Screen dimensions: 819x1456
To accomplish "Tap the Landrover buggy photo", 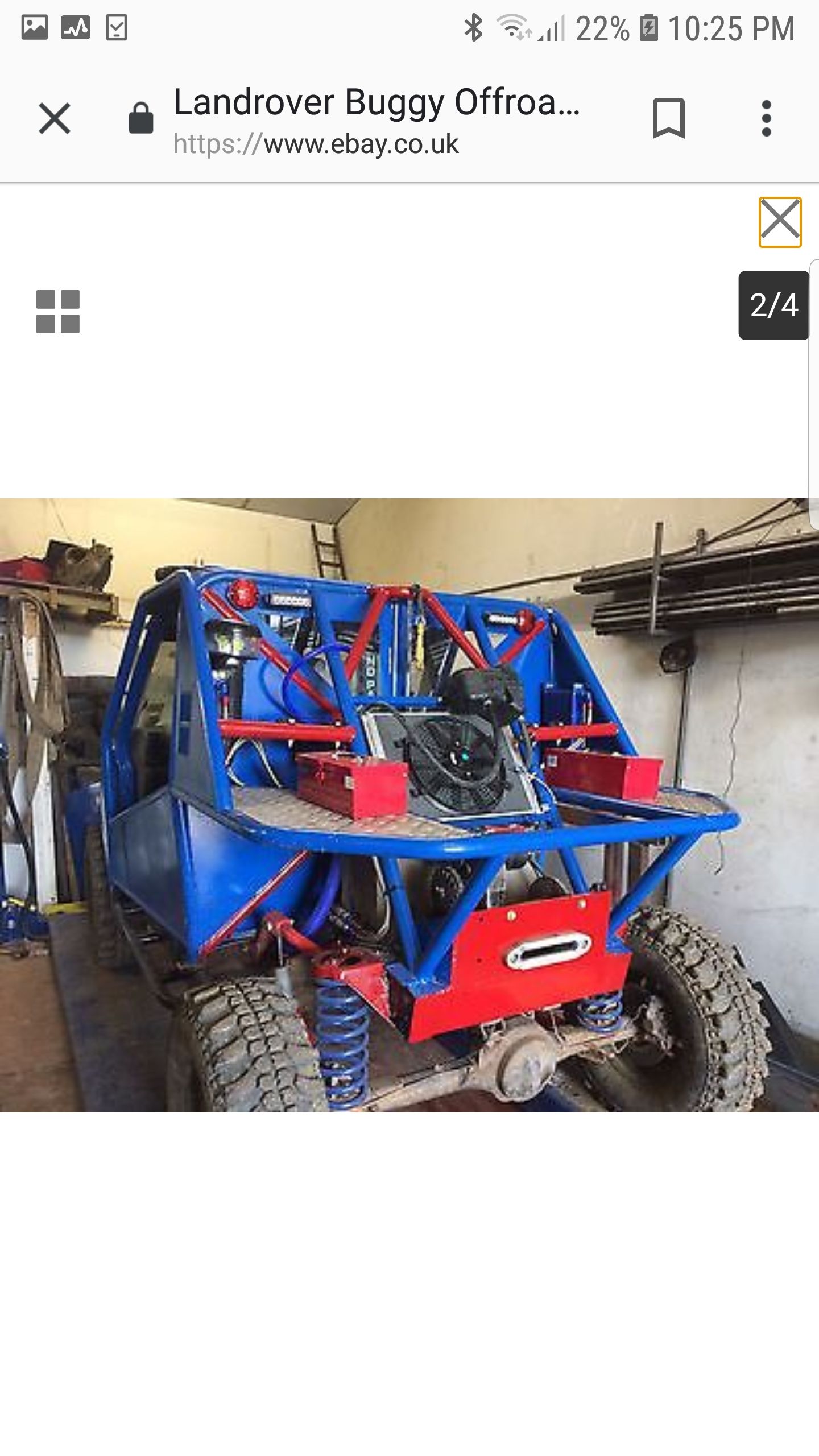I will pyautogui.click(x=409, y=805).
